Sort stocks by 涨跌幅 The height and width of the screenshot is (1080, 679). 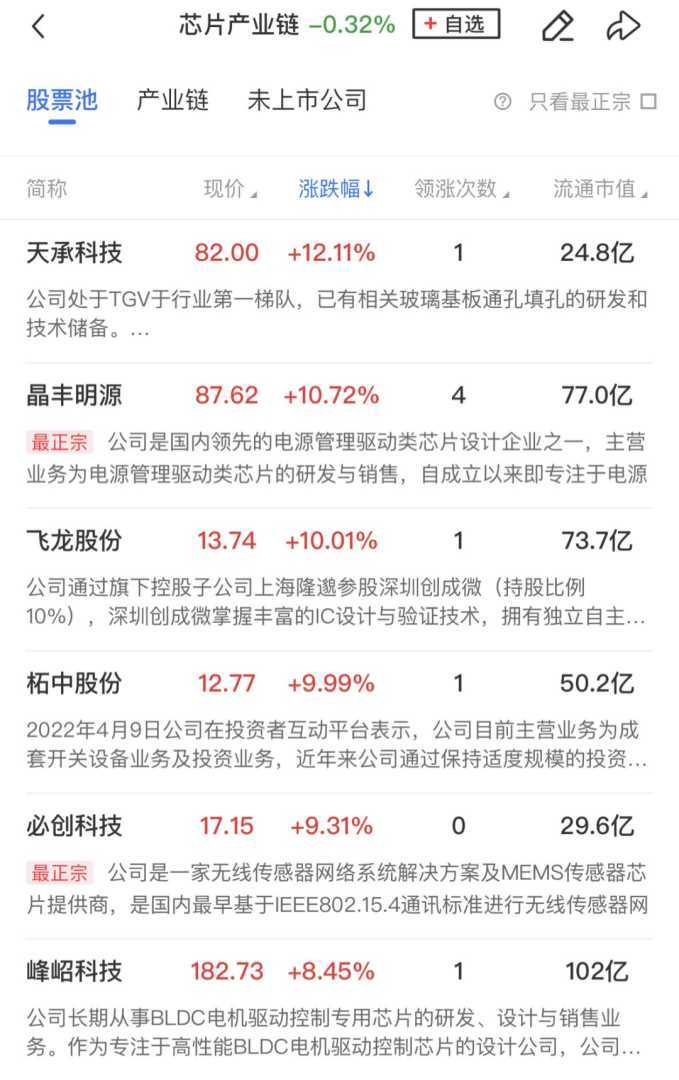tap(336, 189)
